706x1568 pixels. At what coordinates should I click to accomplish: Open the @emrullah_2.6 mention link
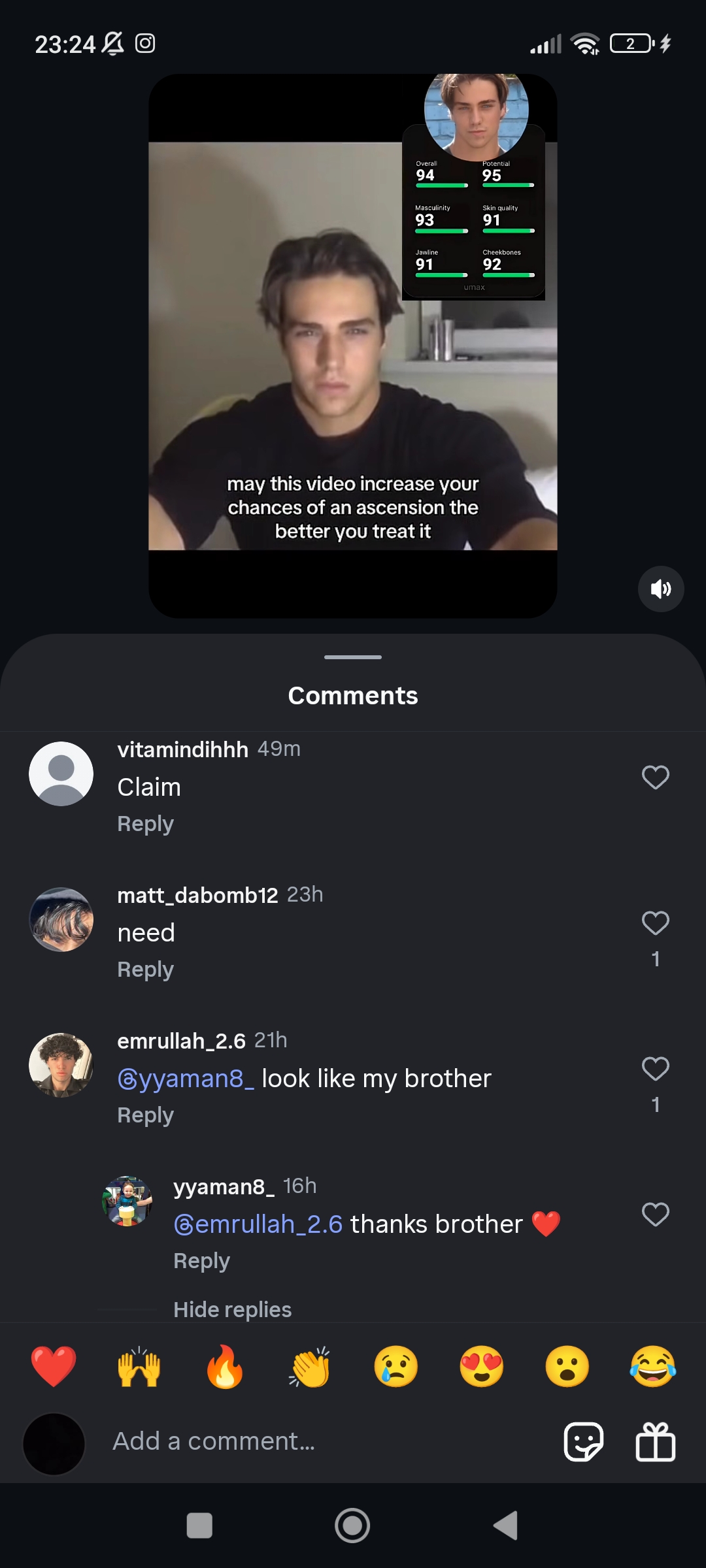click(258, 1224)
